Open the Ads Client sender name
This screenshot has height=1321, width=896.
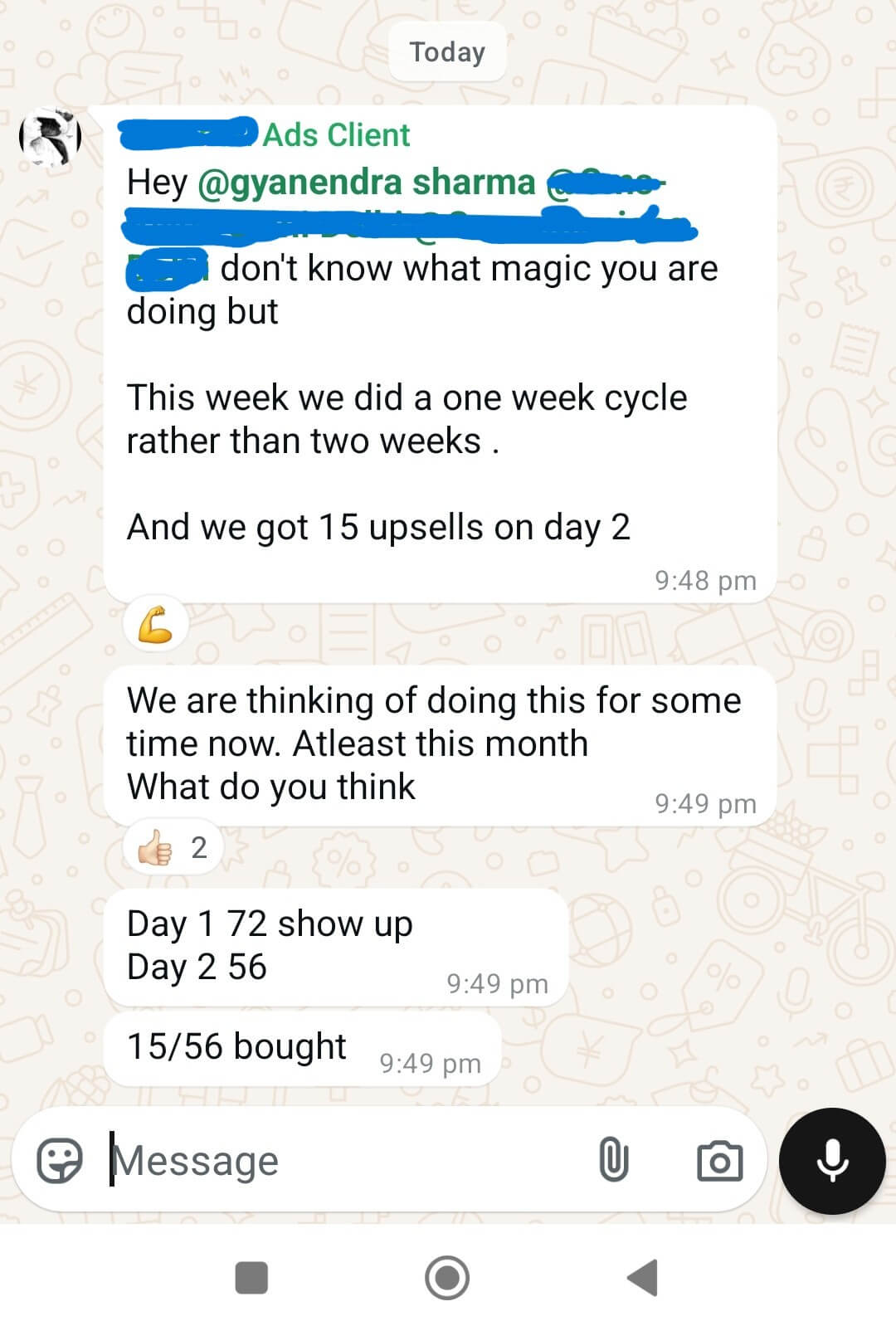[x=336, y=134]
